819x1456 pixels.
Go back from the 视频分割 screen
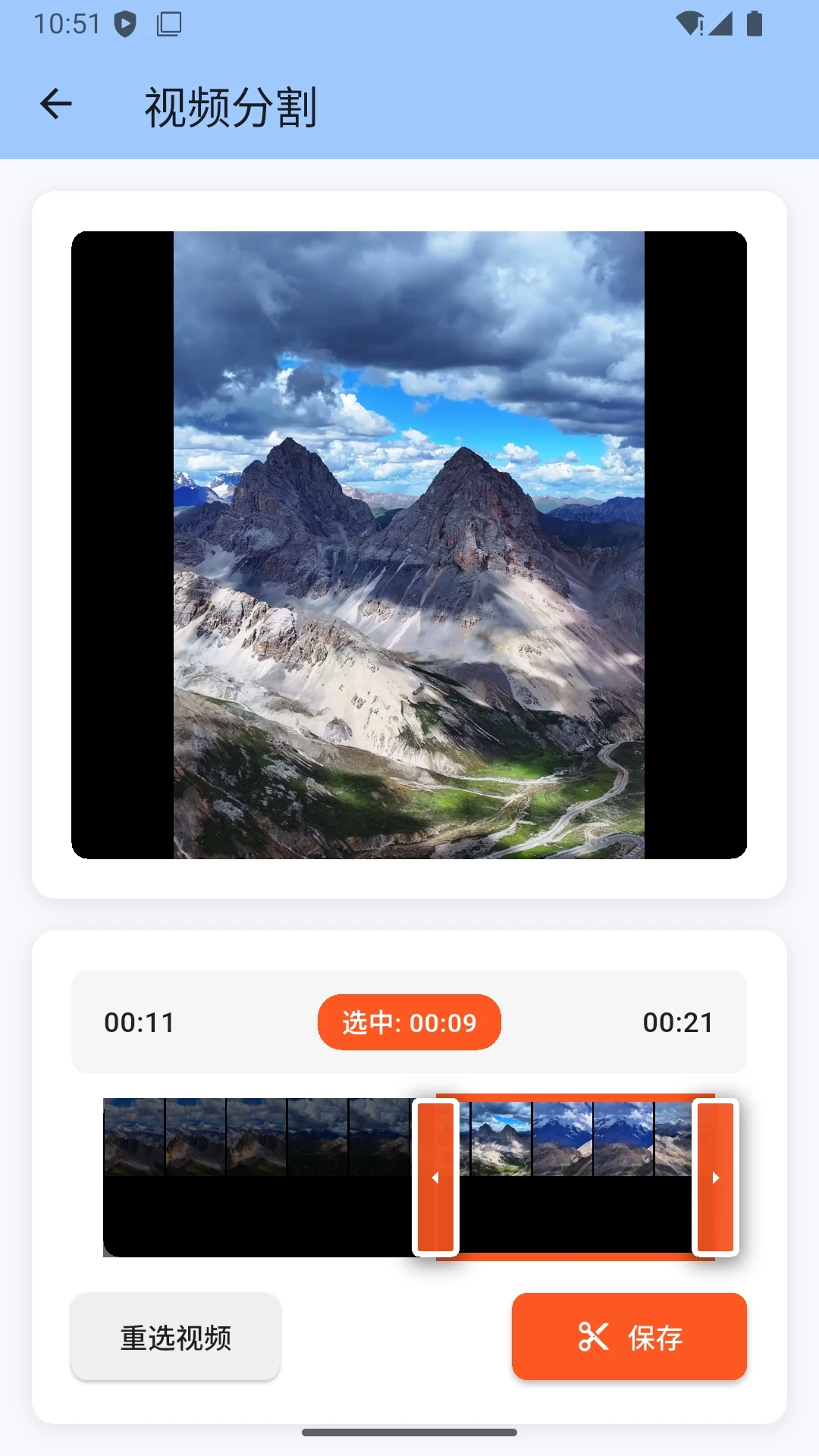coord(55,105)
